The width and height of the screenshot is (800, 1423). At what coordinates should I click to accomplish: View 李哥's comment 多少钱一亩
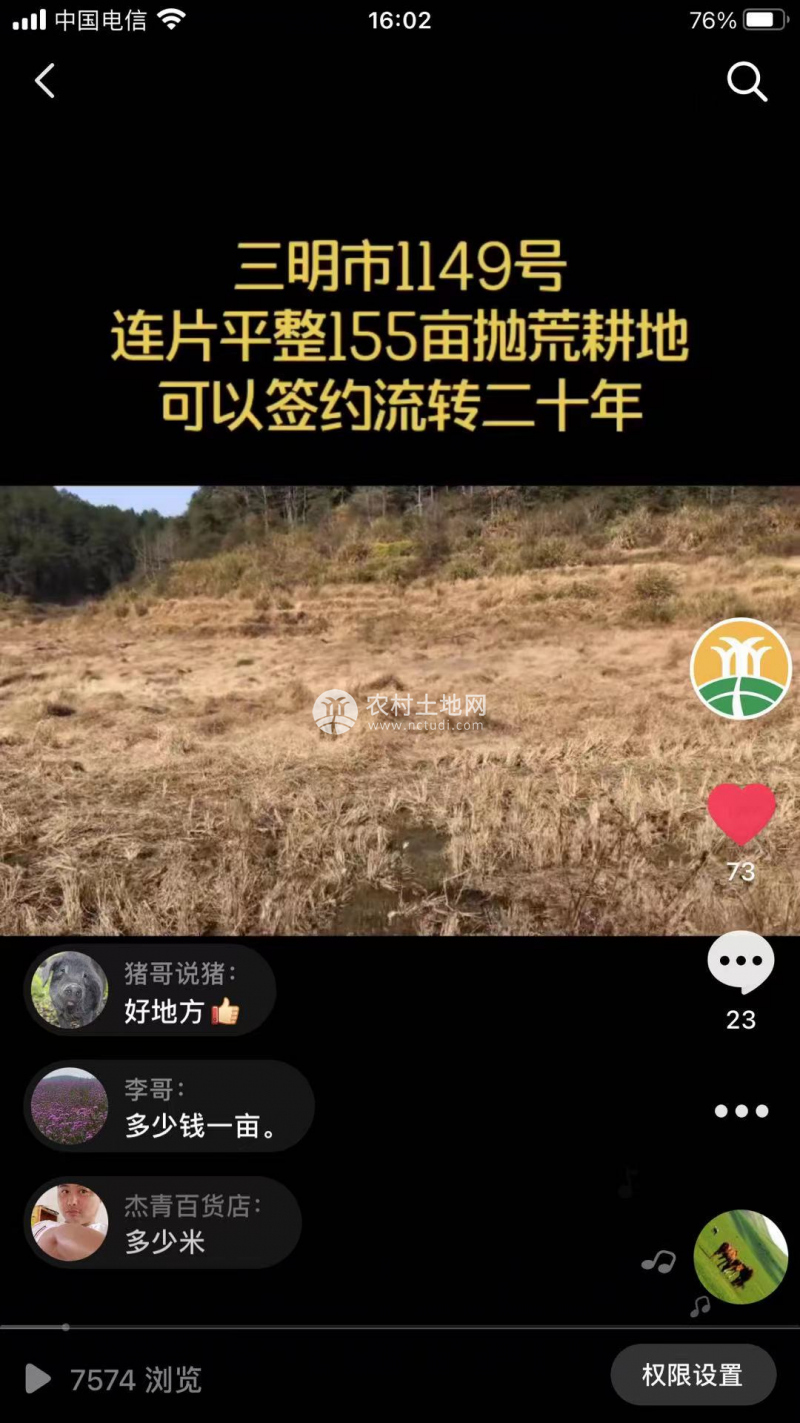click(169, 1106)
